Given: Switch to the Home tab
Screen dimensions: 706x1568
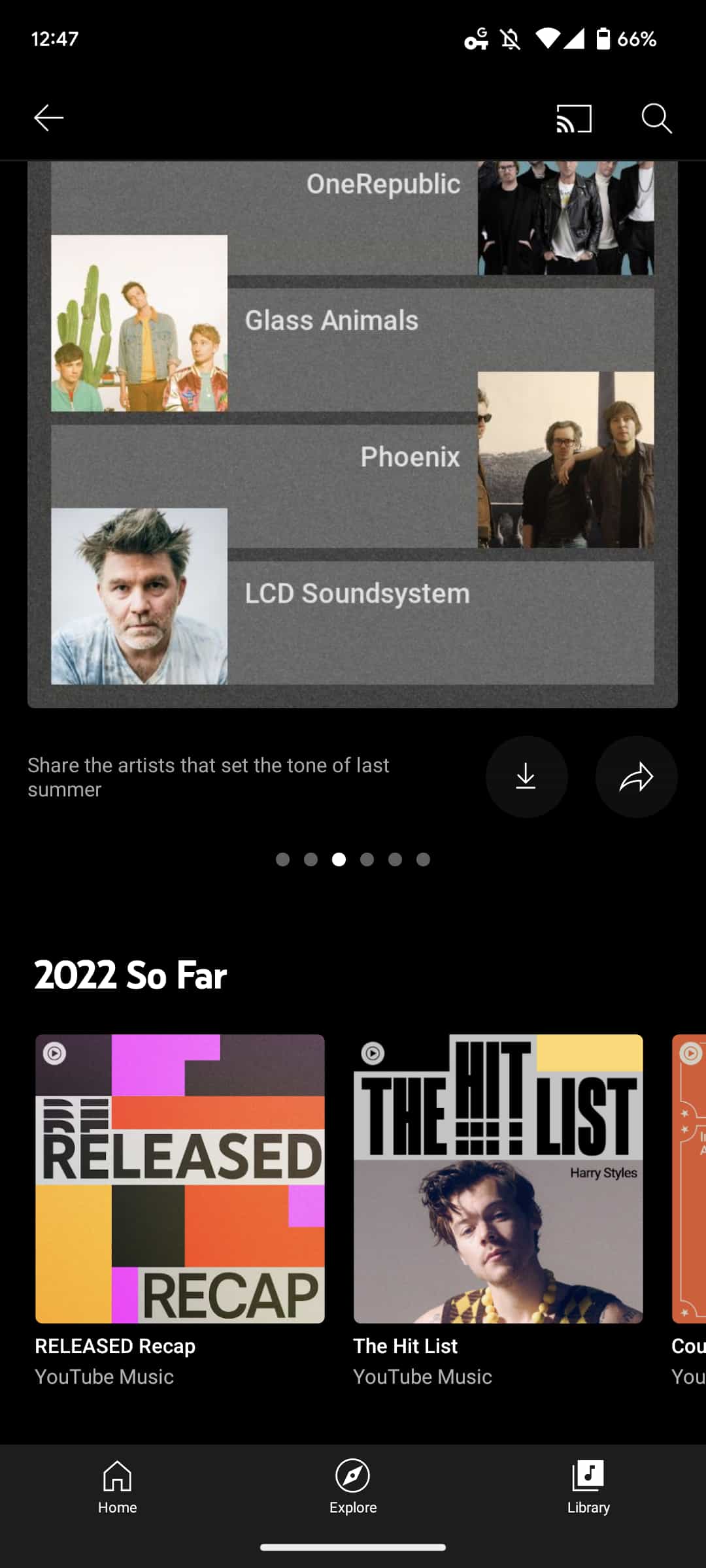Looking at the screenshot, I should point(118,1487).
